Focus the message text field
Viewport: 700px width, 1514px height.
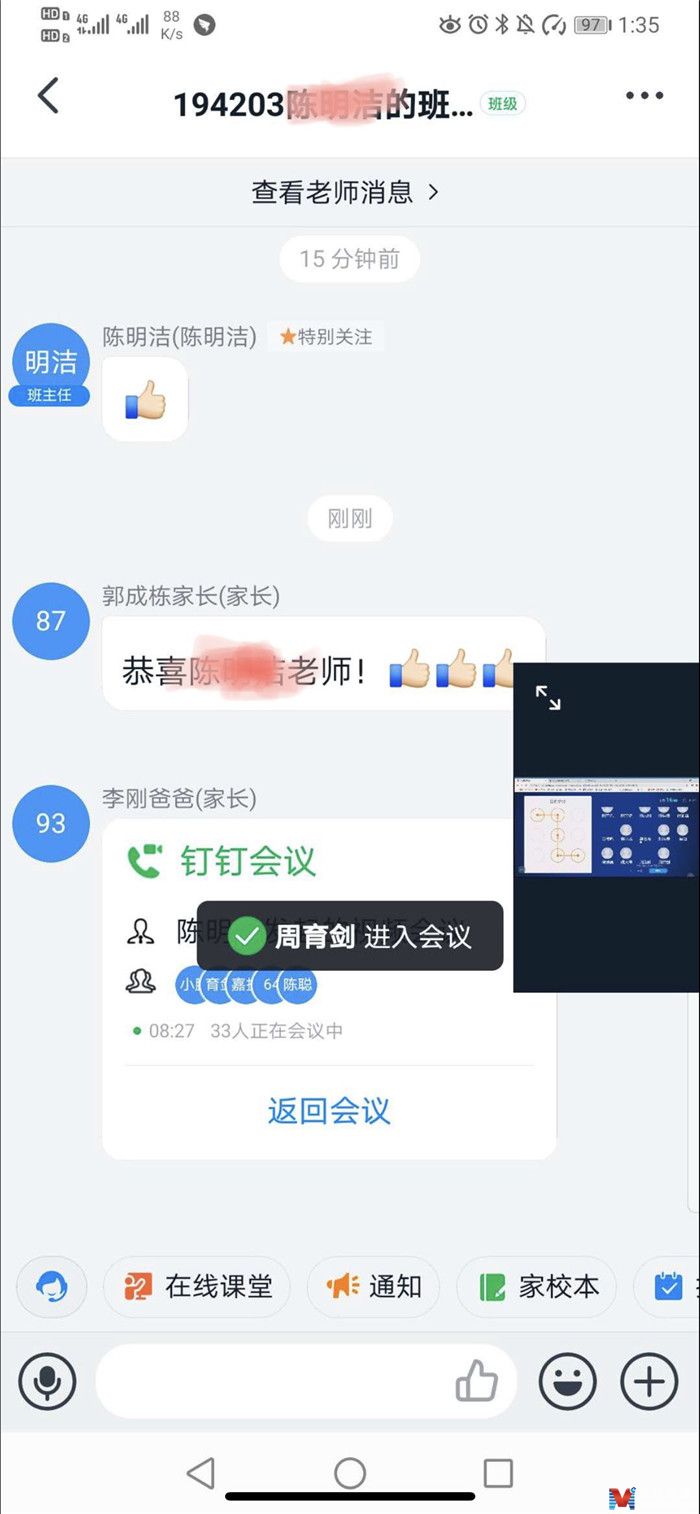pos(270,1382)
